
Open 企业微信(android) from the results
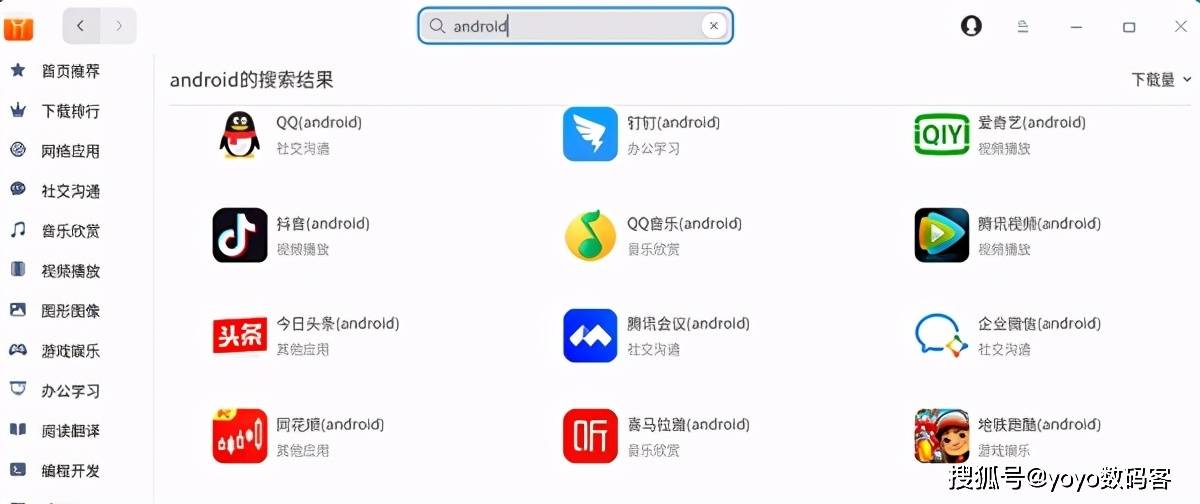pyautogui.click(x=1039, y=324)
